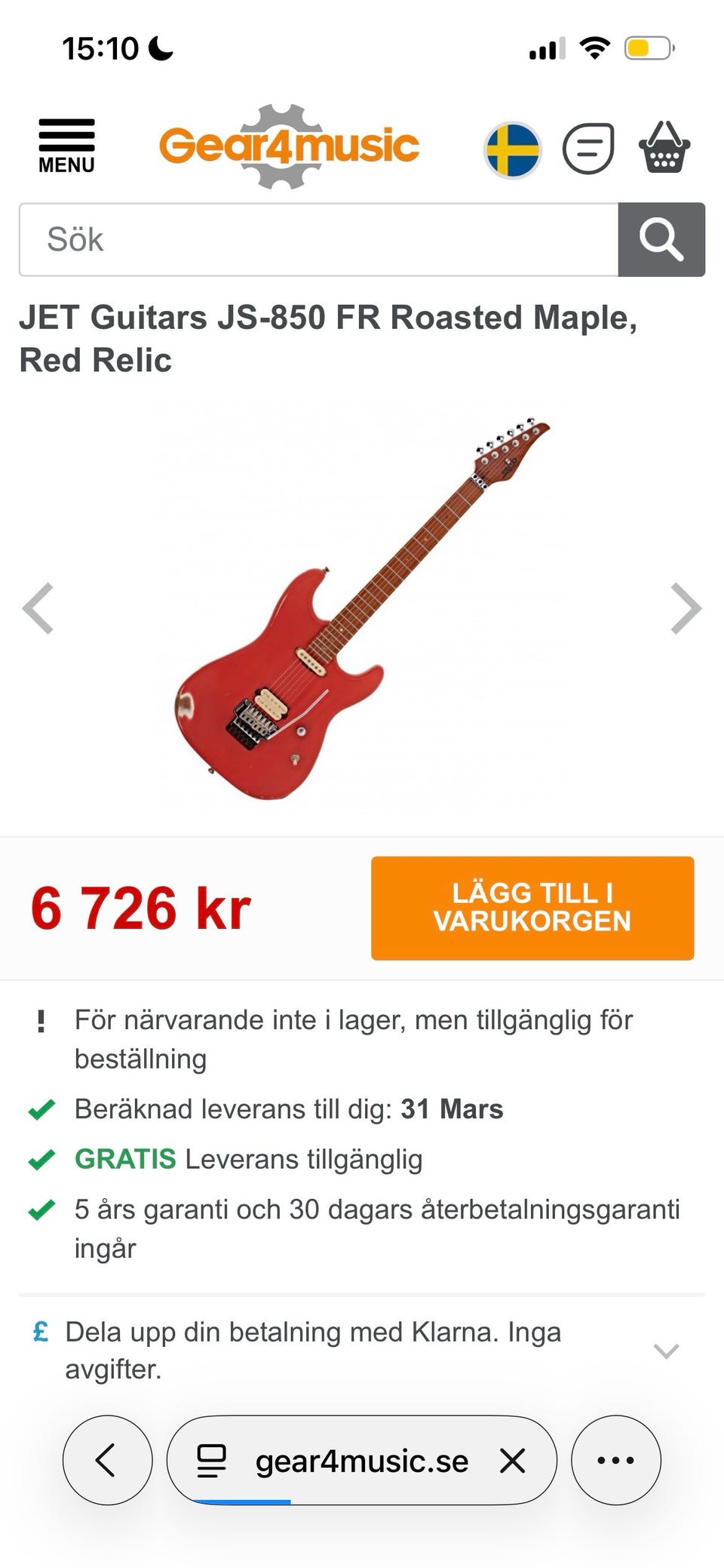Focus the Sök search field

[x=318, y=239]
